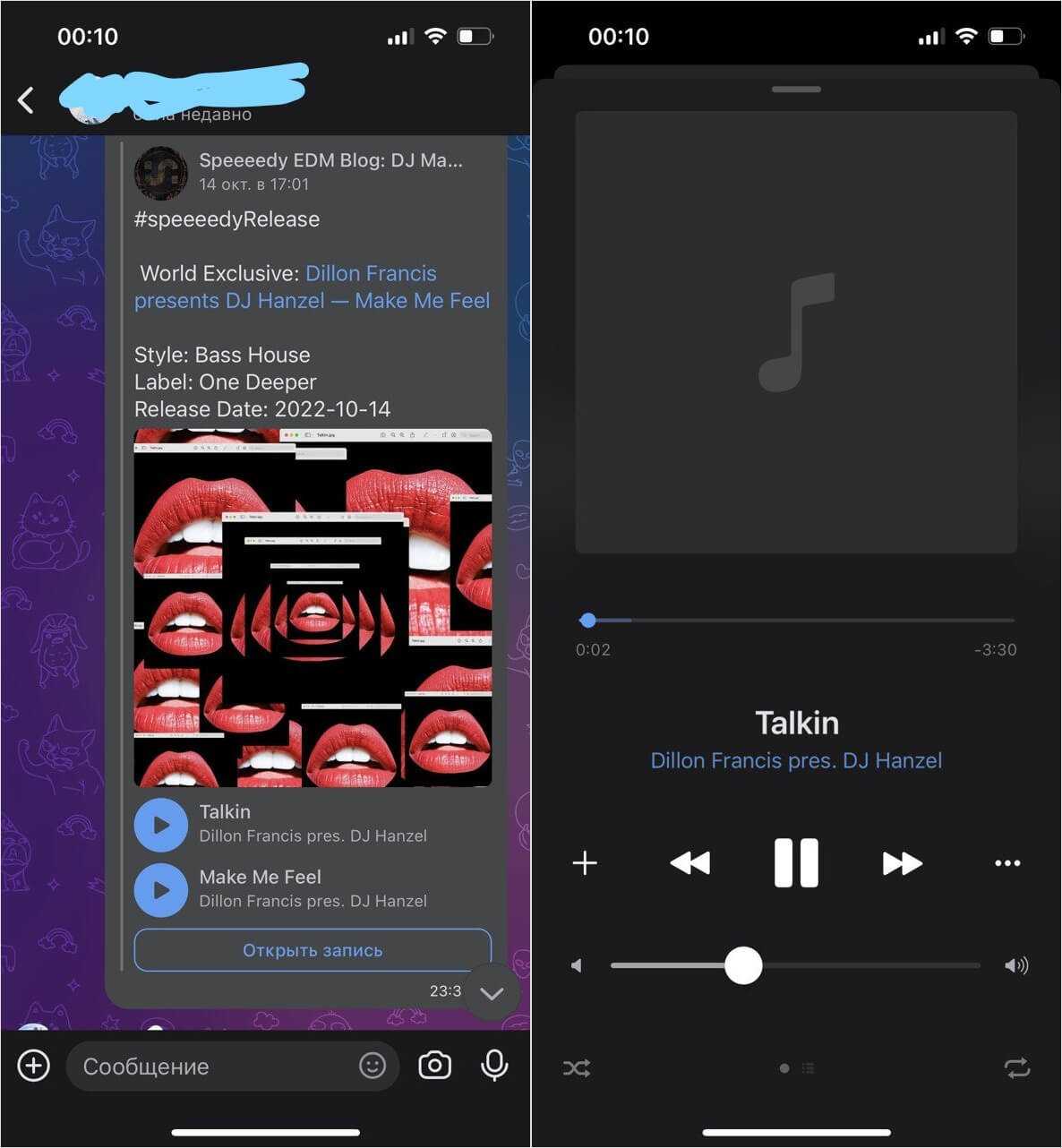Add Talkin to my music
This screenshot has height=1148, width=1062.
click(585, 862)
